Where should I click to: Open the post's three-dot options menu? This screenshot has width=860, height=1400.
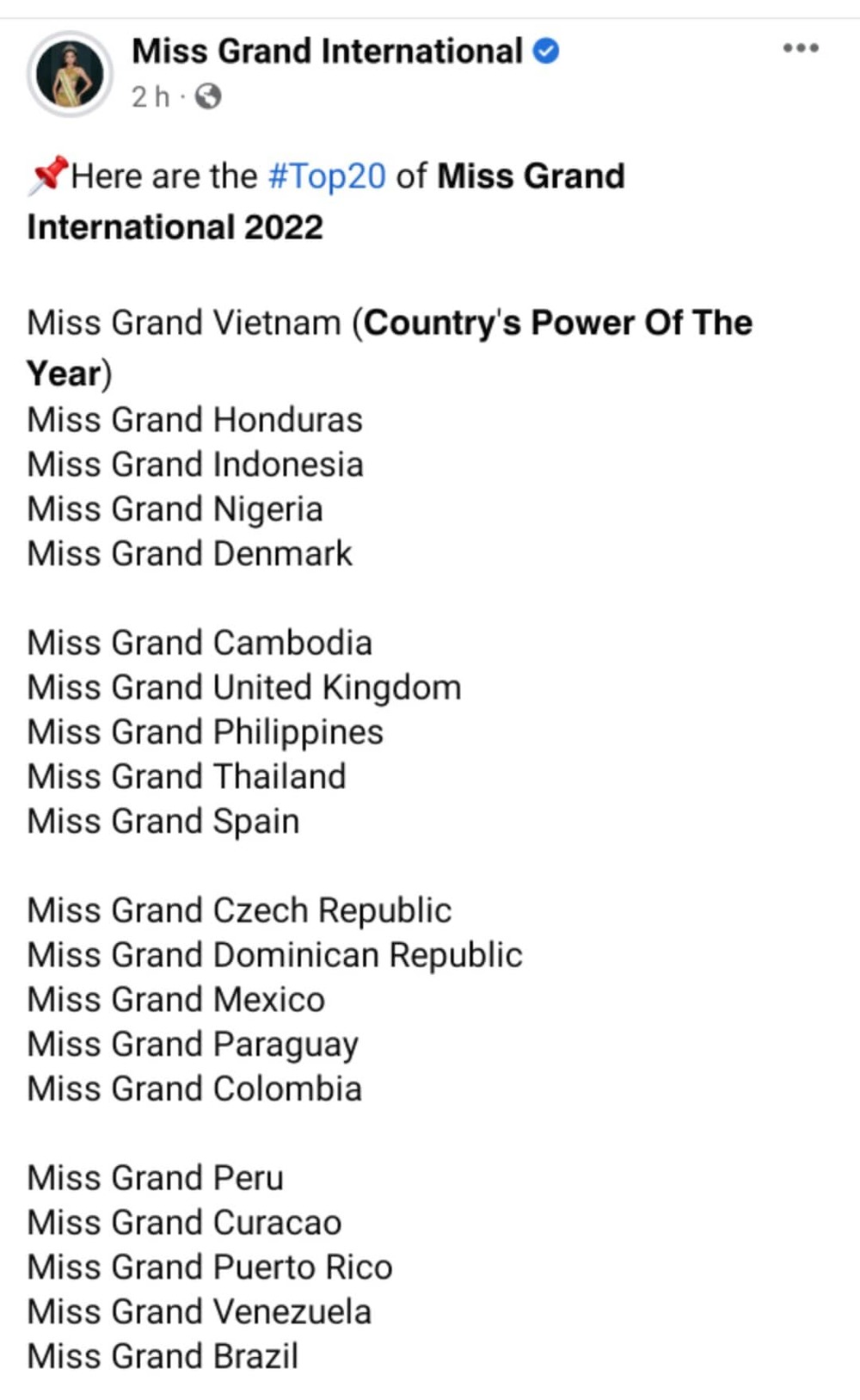800,48
